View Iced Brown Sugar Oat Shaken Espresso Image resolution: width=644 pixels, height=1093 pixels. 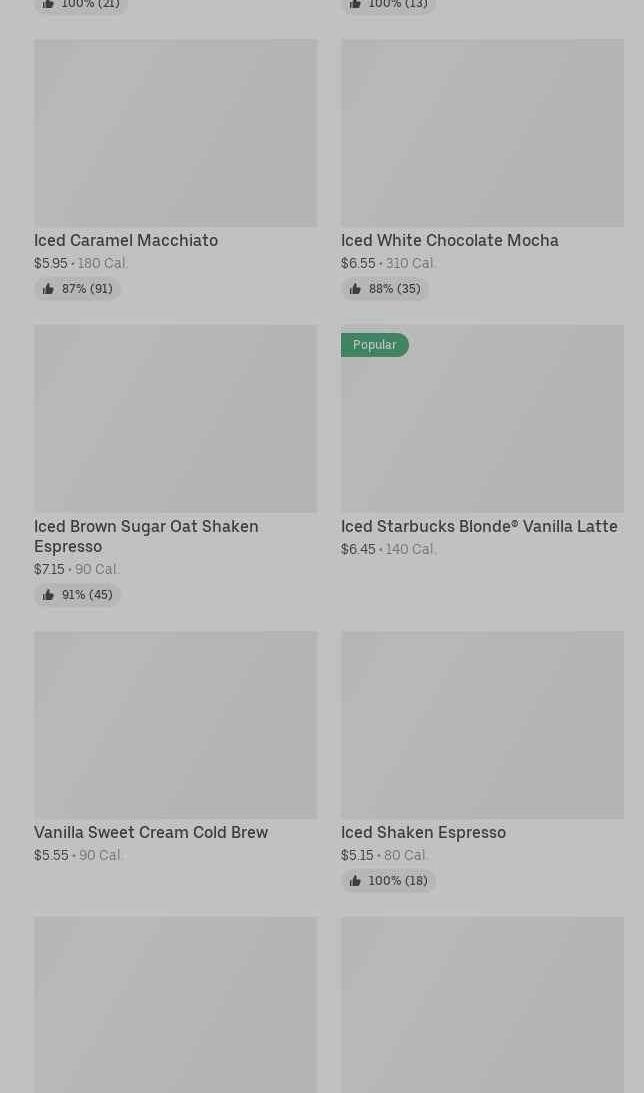click(175, 465)
